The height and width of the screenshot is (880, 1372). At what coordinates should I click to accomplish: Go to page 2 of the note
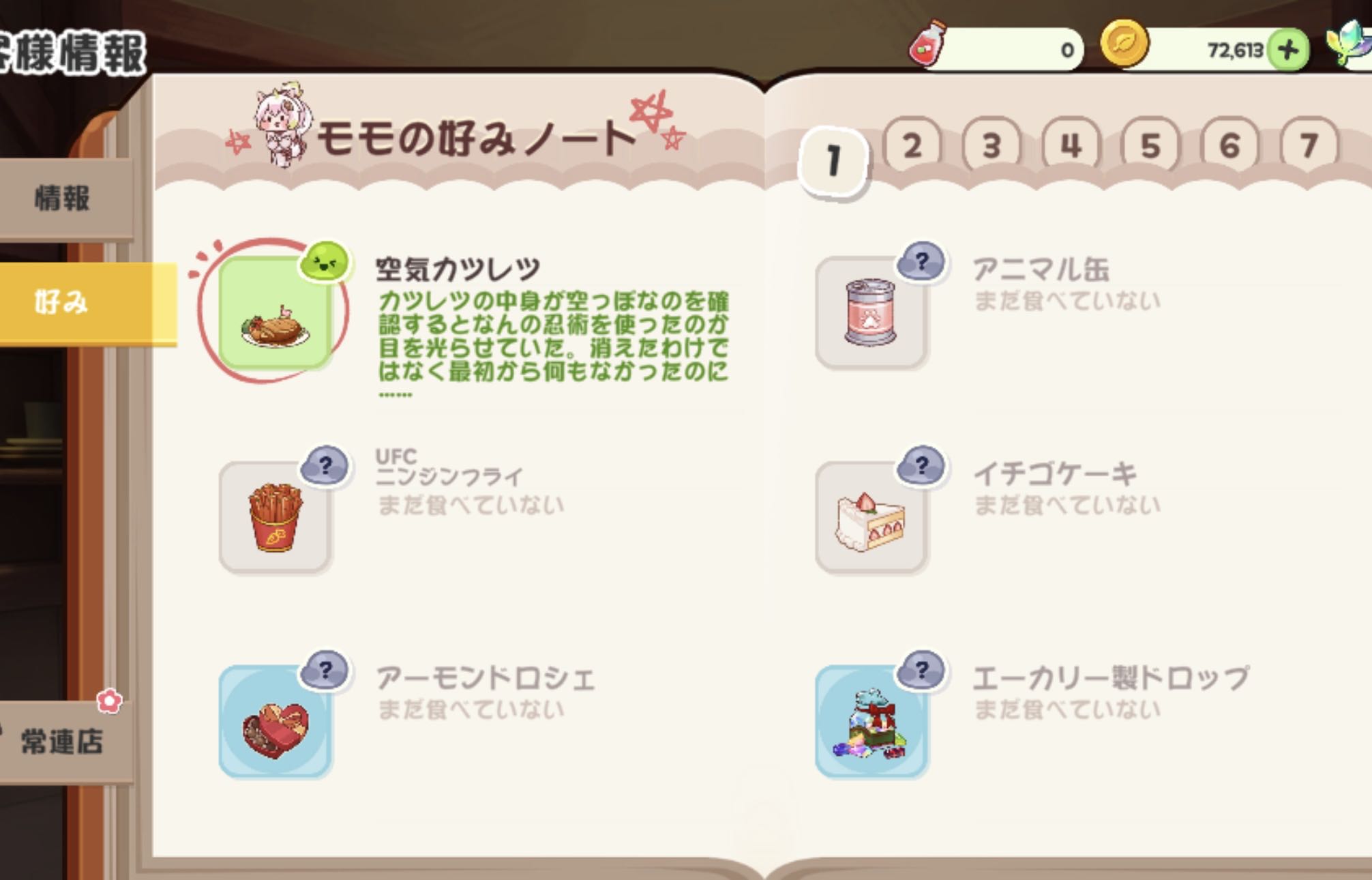pos(912,145)
